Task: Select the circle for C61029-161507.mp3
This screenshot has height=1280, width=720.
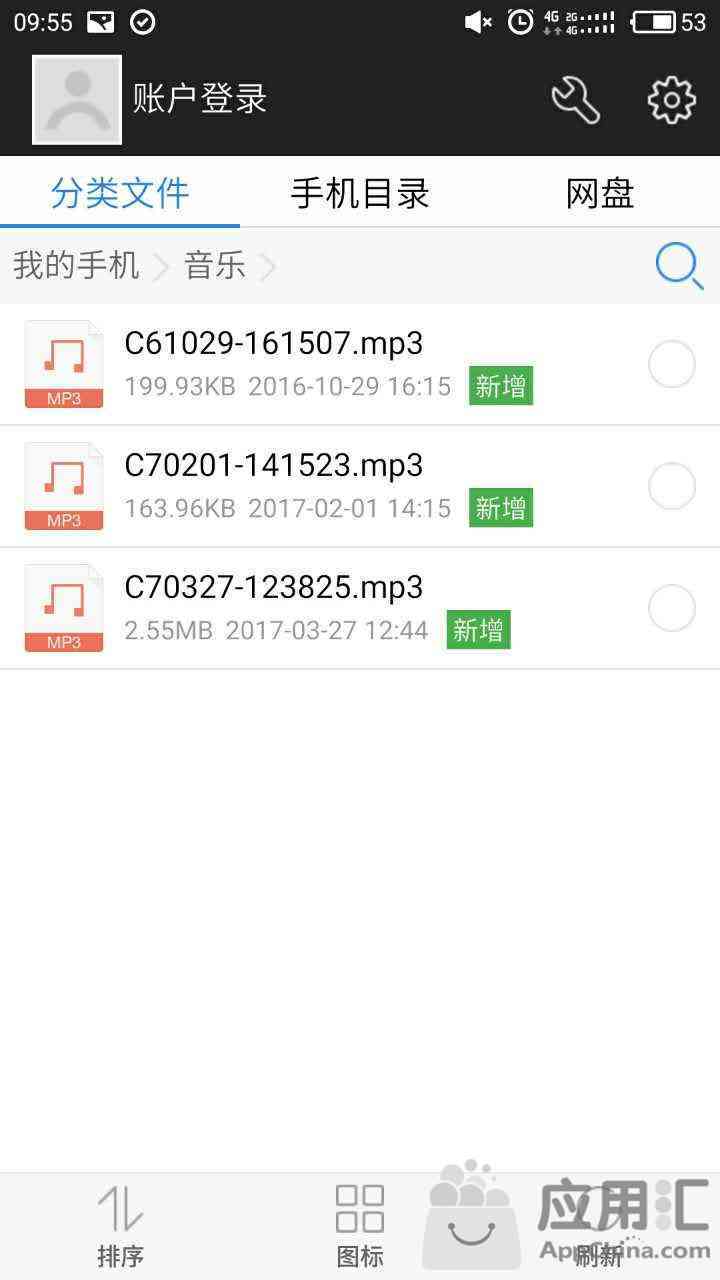Action: click(672, 364)
